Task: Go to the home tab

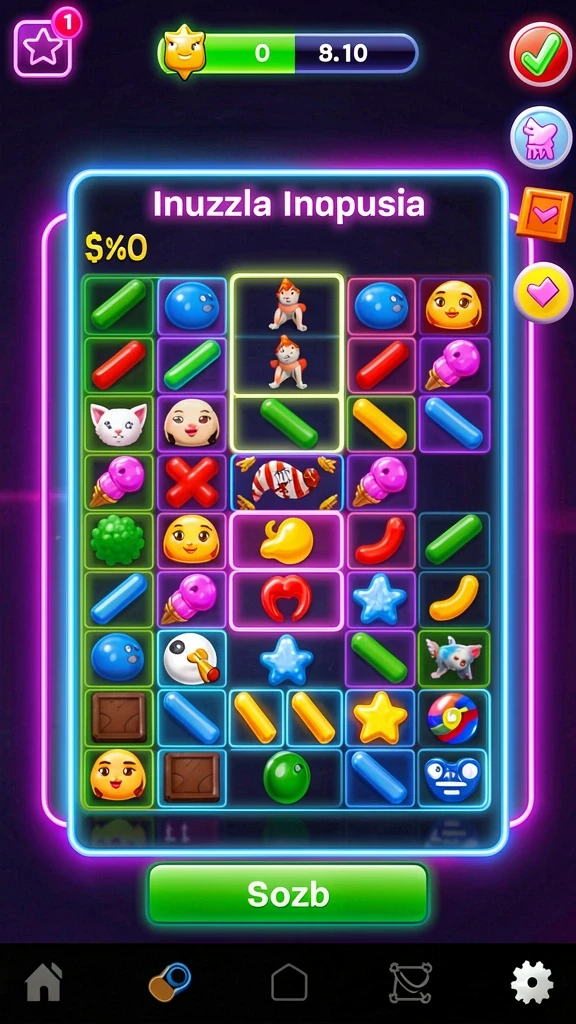Action: 44,981
